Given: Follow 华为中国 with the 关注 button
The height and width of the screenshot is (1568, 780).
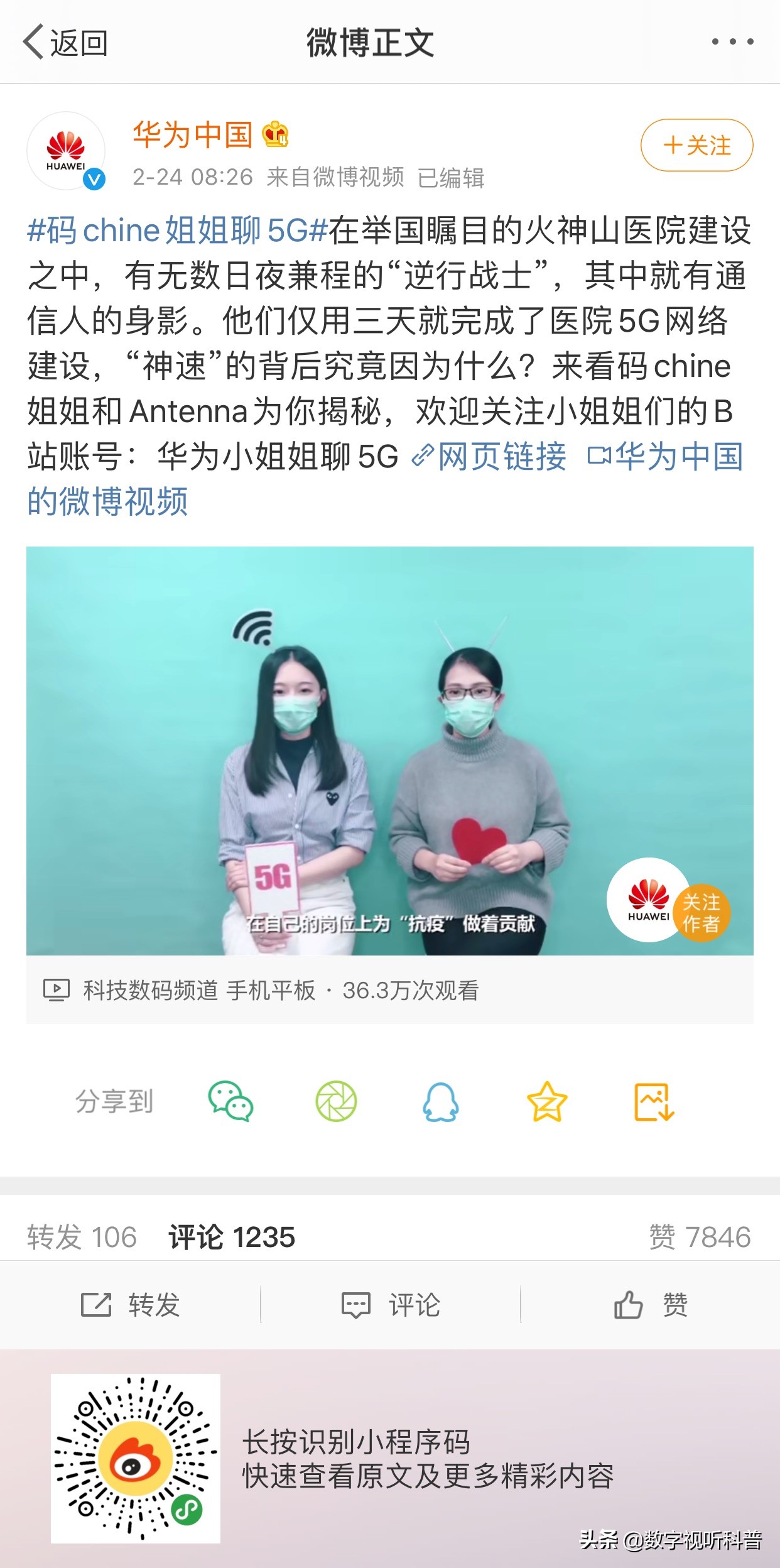Looking at the screenshot, I should click(x=696, y=145).
